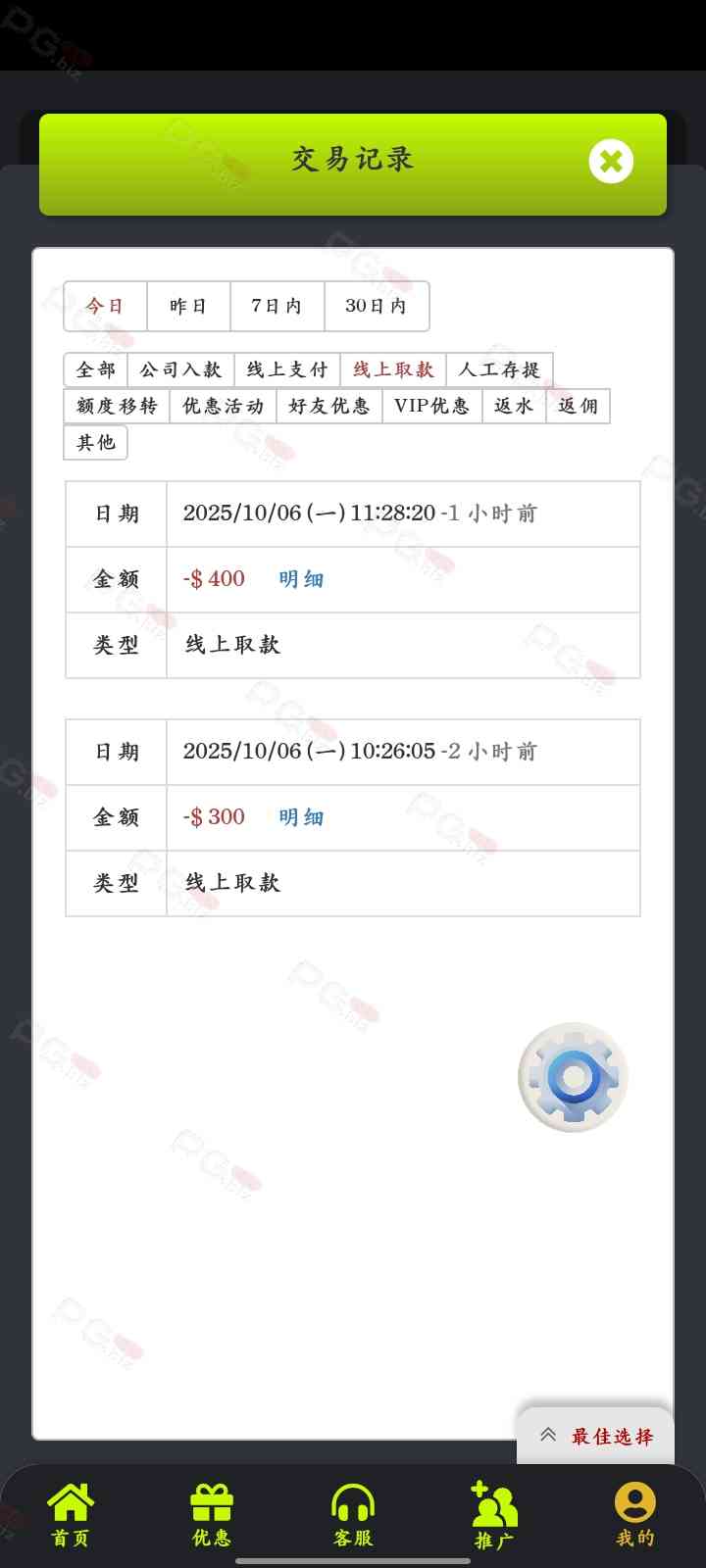Open the 客服 support tab
The width and height of the screenshot is (706, 1568).
(353, 1514)
